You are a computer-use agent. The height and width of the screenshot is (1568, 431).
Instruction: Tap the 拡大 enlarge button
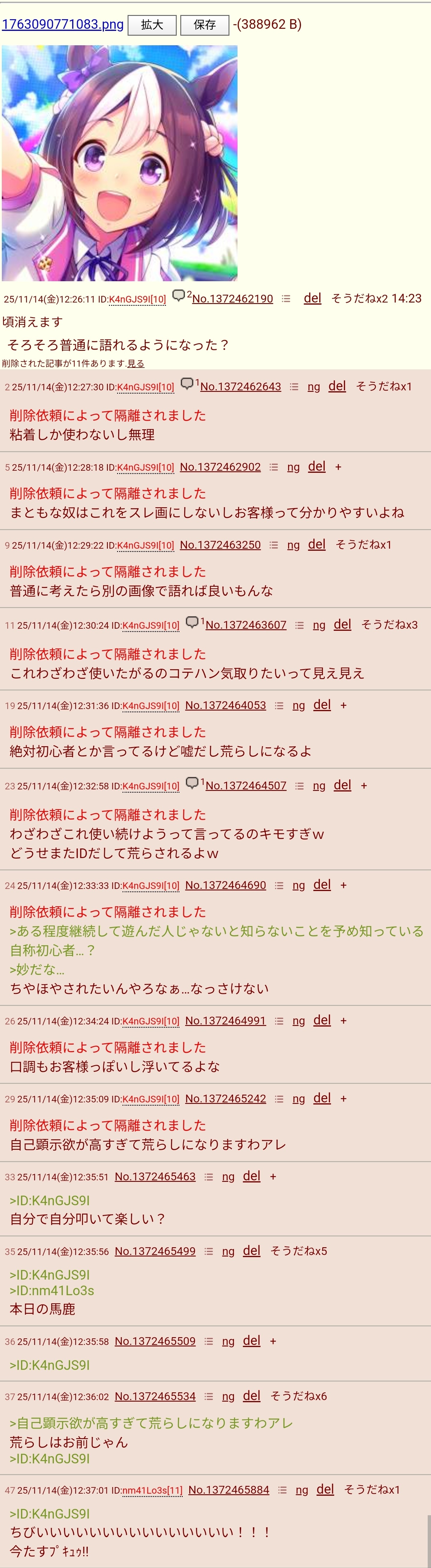click(x=152, y=25)
